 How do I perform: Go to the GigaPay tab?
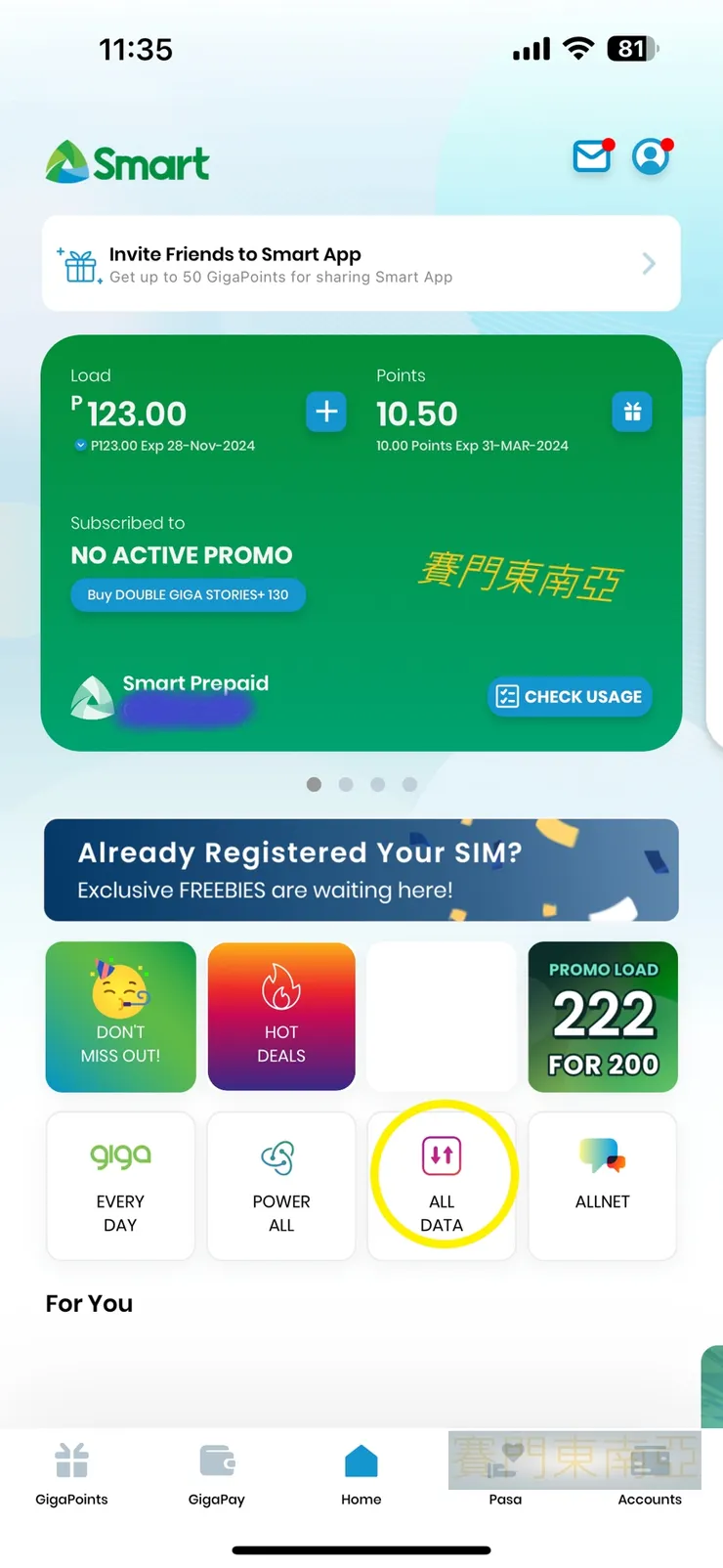pyautogui.click(x=217, y=1474)
